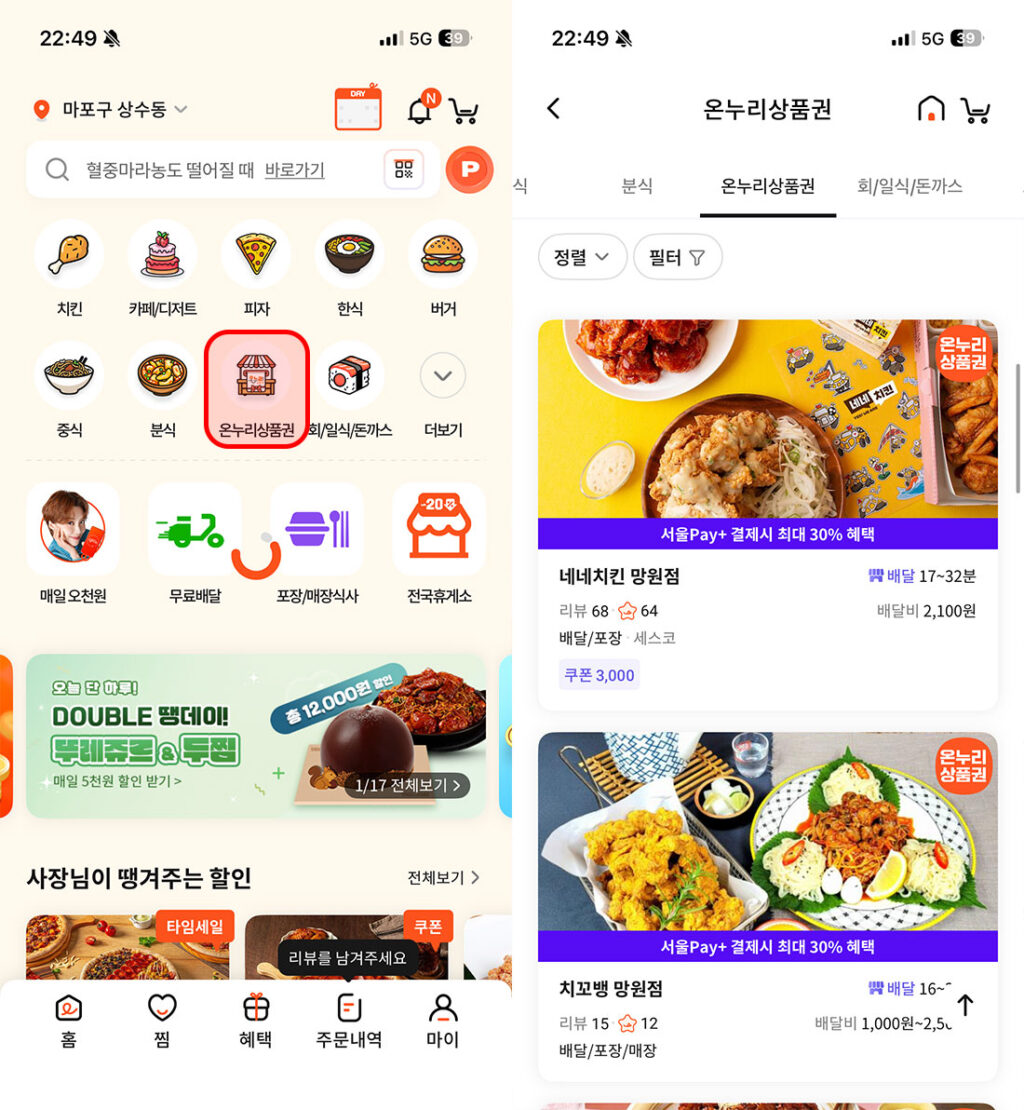This screenshot has width=1024, height=1110.
Task: Switch to the 찜 tab
Action: [x=162, y=1019]
